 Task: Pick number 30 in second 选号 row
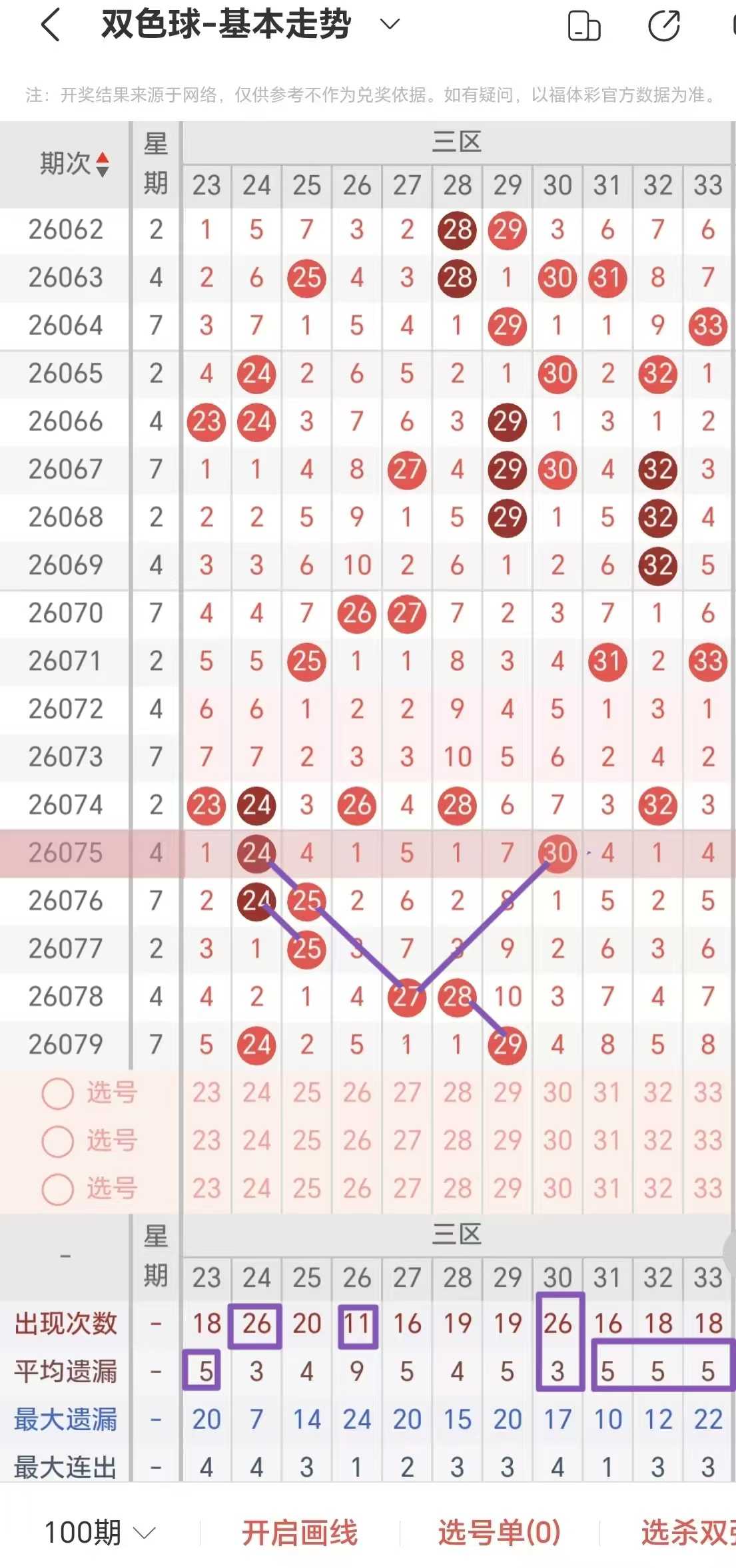tap(557, 1141)
